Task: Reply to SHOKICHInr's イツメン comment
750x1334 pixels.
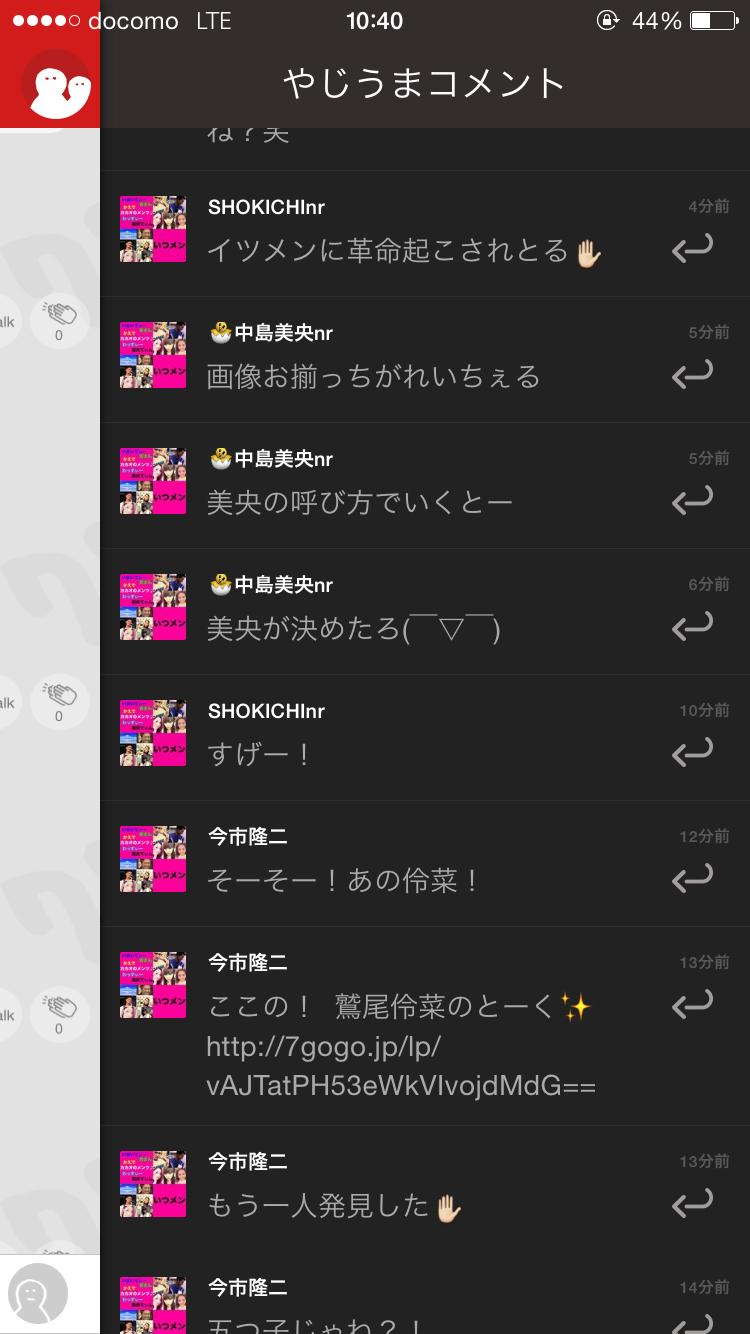Action: click(692, 248)
